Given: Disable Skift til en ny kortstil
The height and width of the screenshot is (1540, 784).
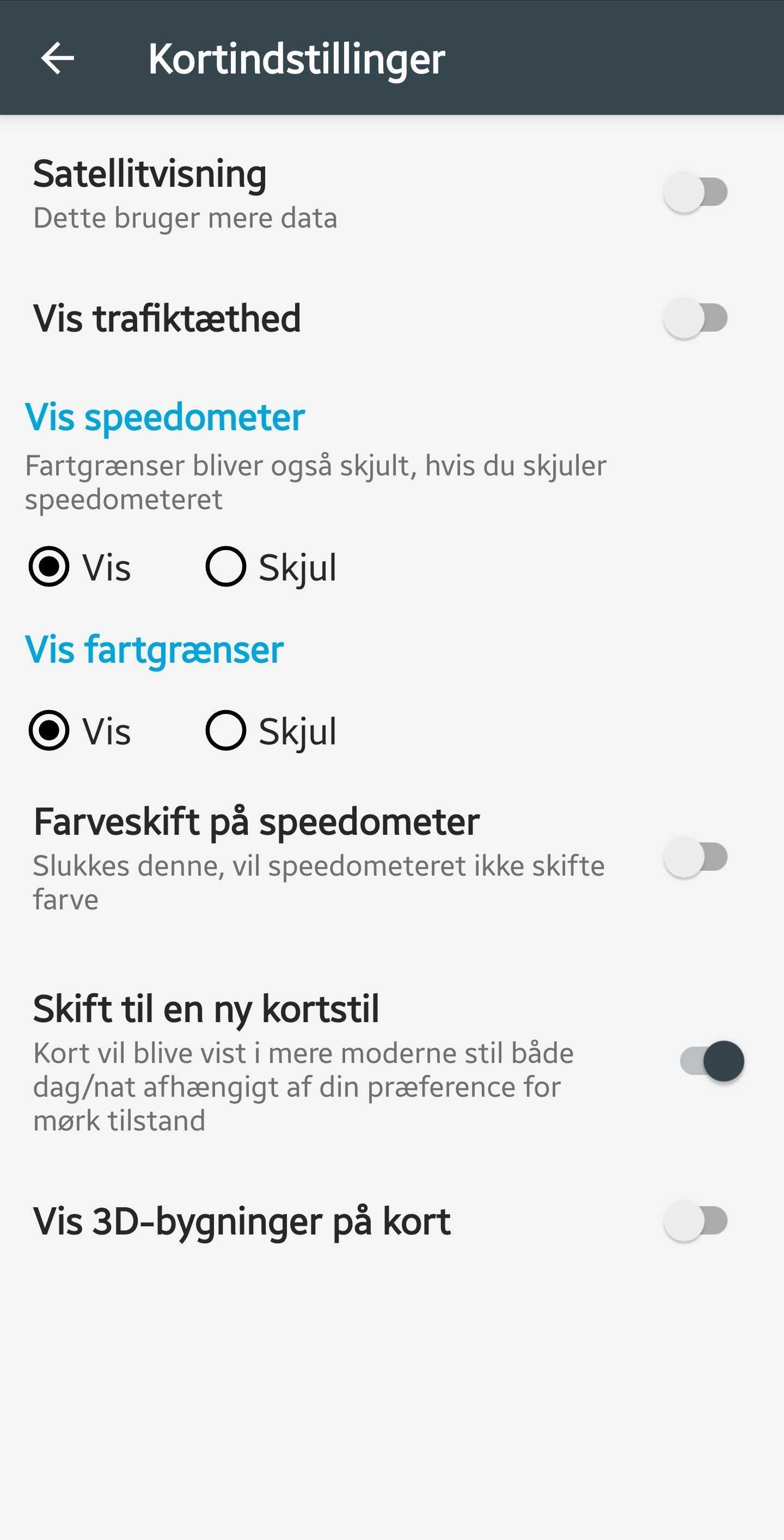Looking at the screenshot, I should tap(712, 1061).
